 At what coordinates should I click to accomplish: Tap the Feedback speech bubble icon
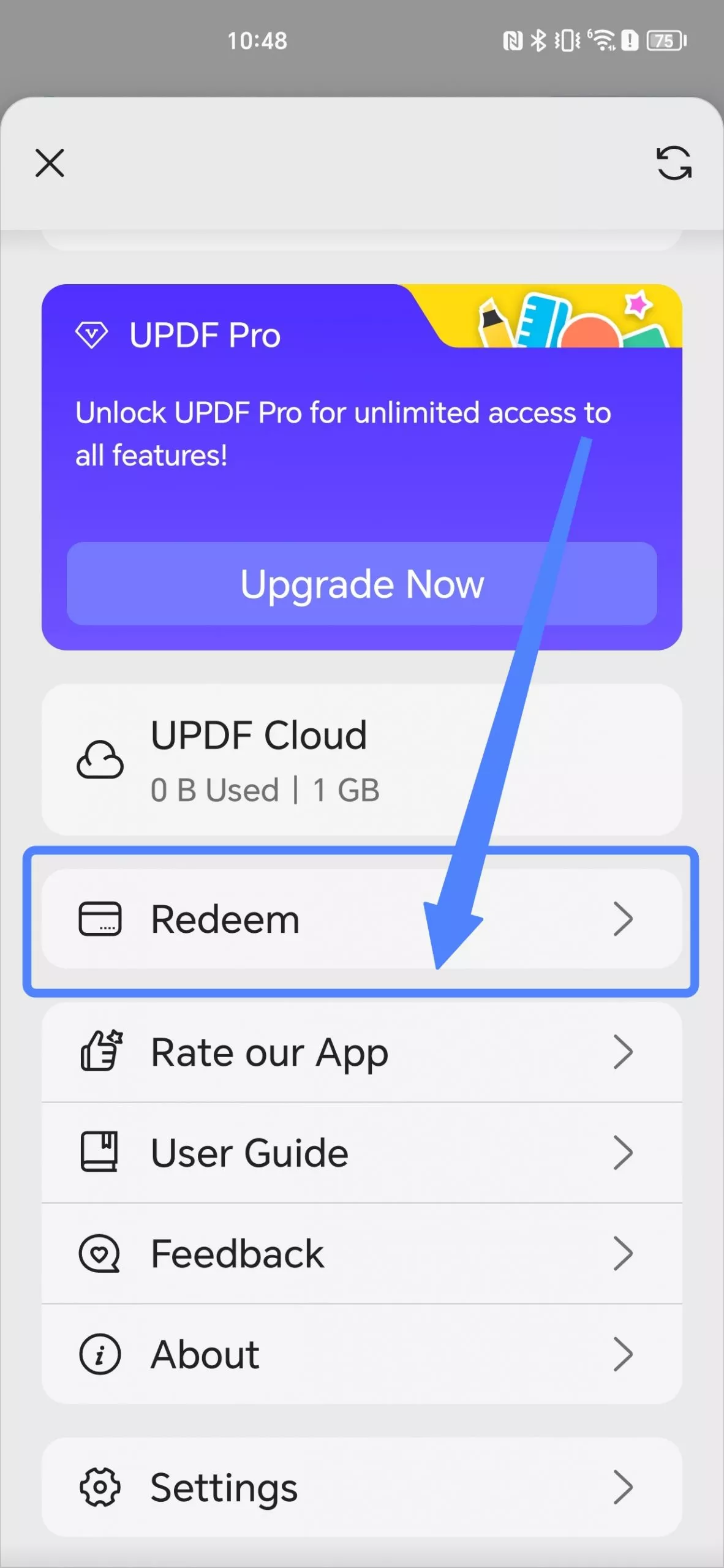click(100, 1253)
